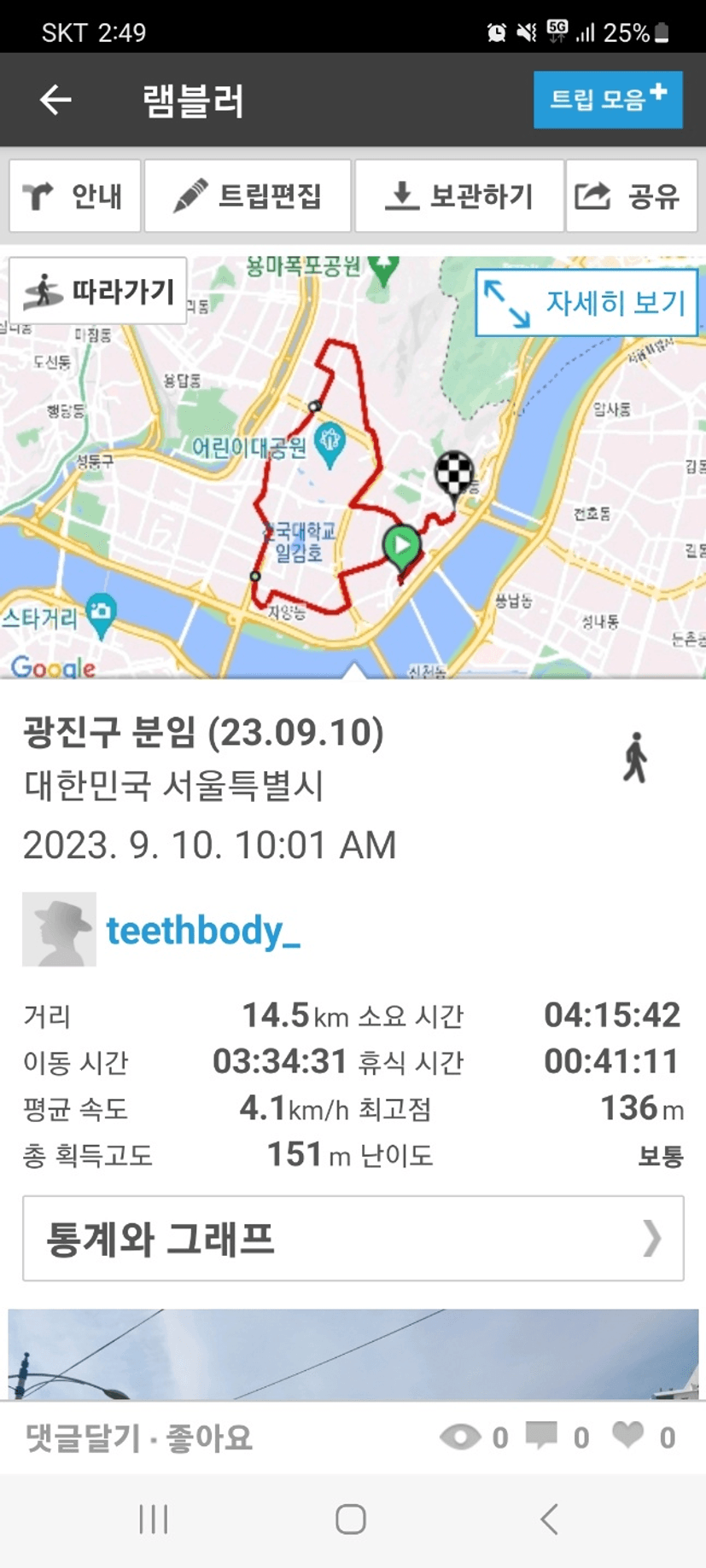706x1568 pixels.
Task: Open recent apps from navigation bar
Action: 154,1519
